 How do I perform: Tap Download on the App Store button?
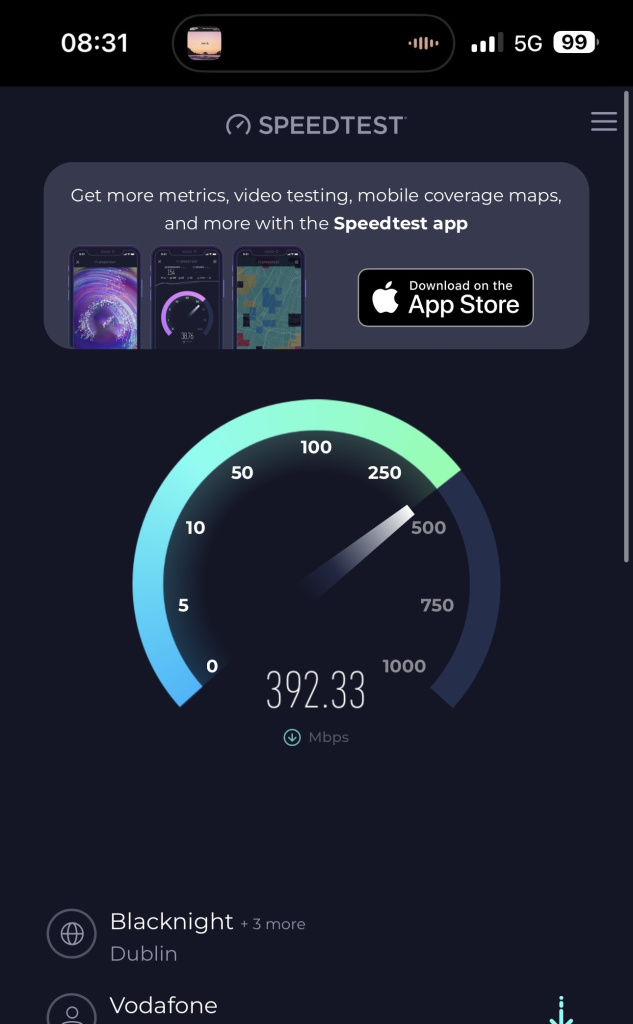click(x=445, y=297)
